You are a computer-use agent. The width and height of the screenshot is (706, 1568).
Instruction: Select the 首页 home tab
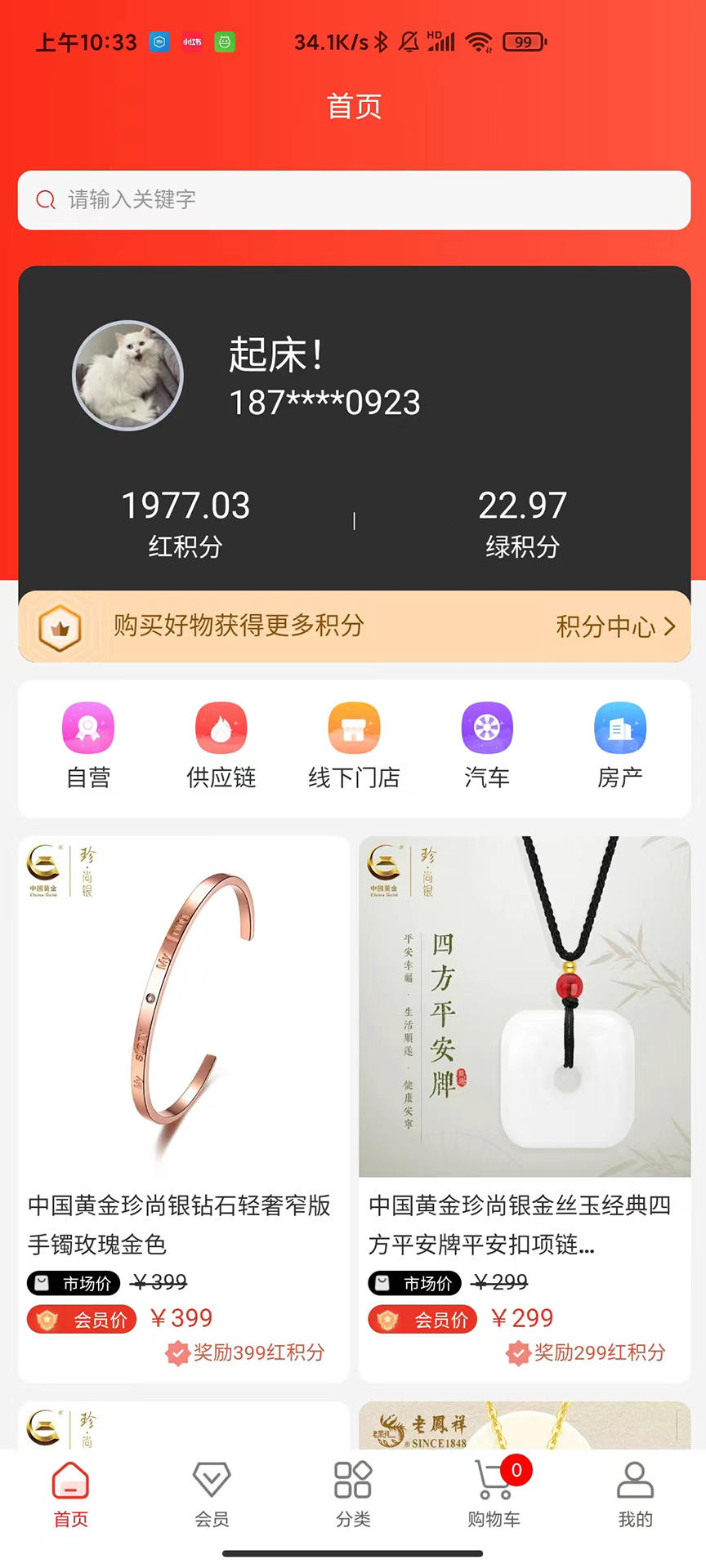pyautogui.click(x=70, y=1494)
